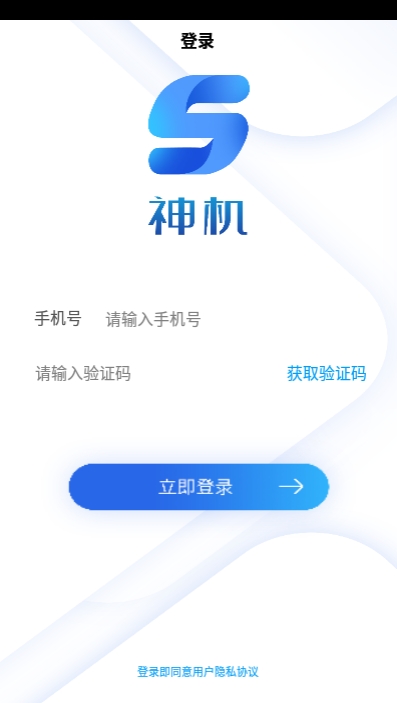
Task: Tap the 立即登录 login button
Action: (199, 486)
